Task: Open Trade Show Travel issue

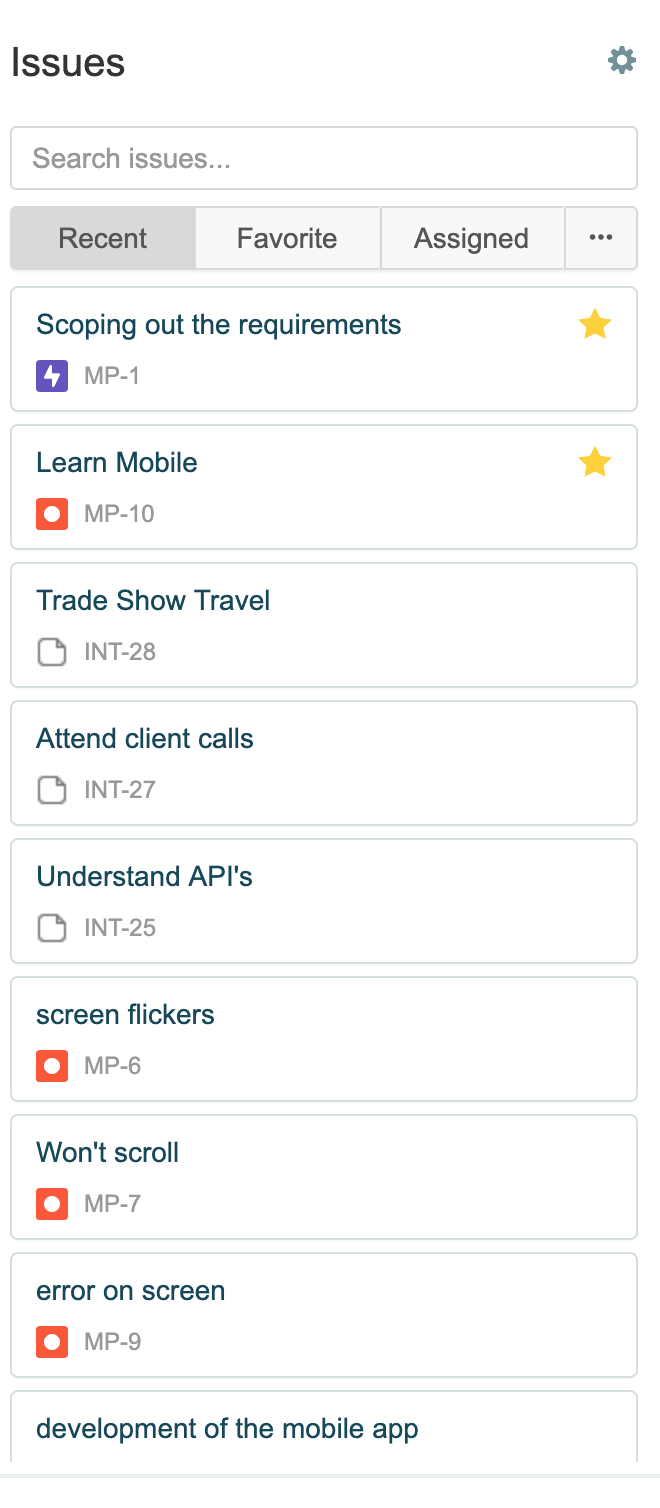Action: click(153, 601)
